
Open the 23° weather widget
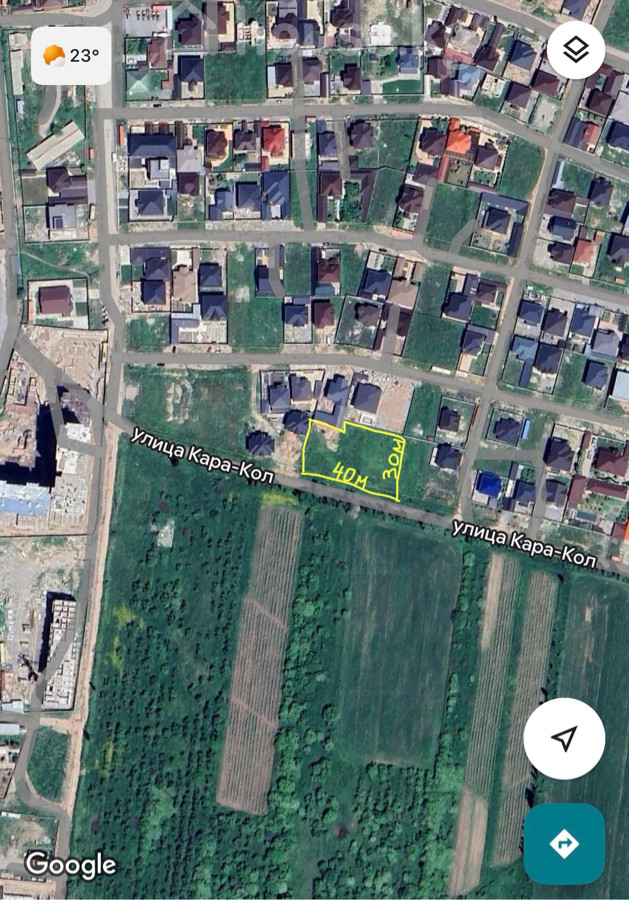[71, 56]
